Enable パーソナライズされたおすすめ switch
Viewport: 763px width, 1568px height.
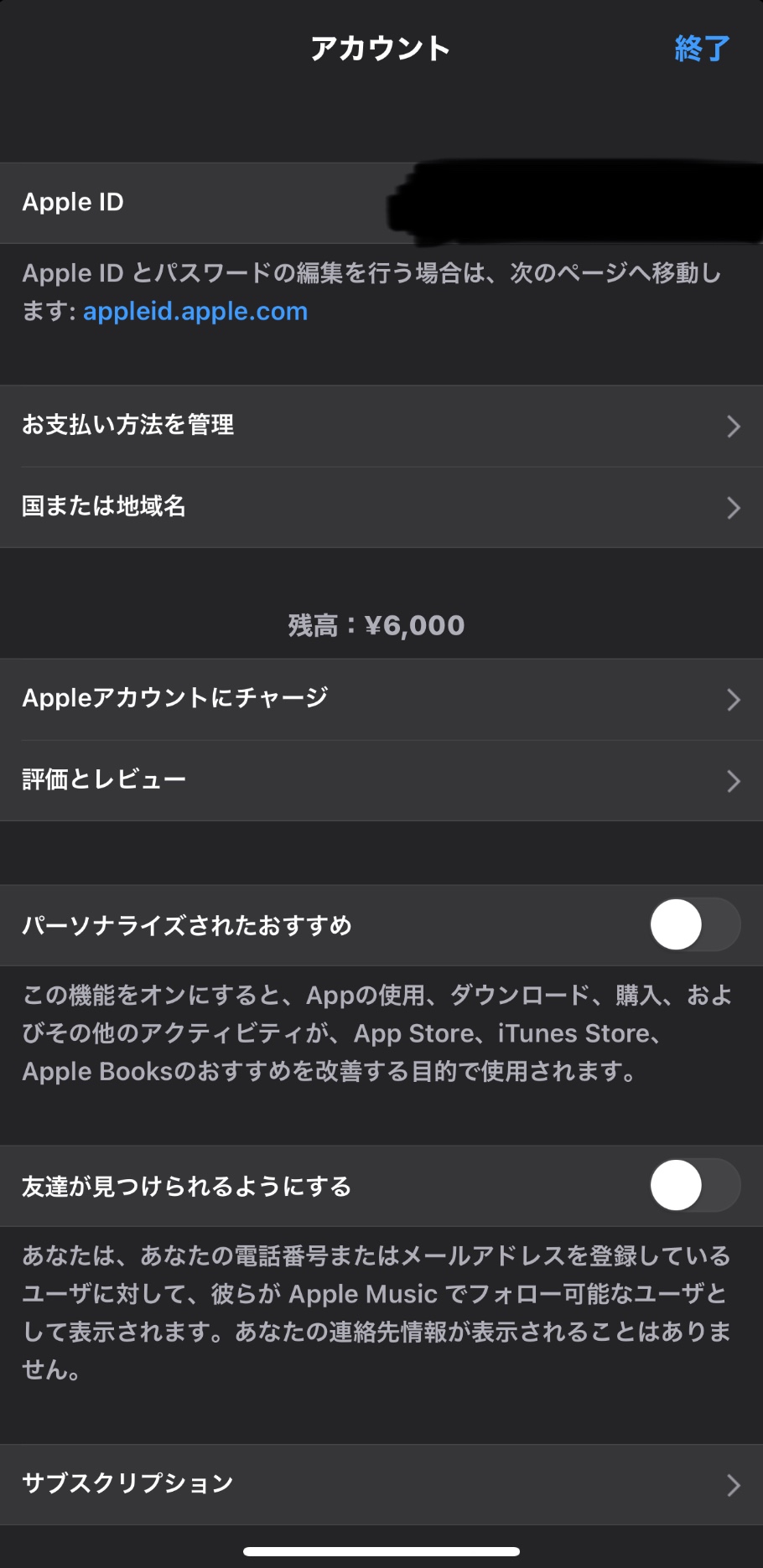694,925
